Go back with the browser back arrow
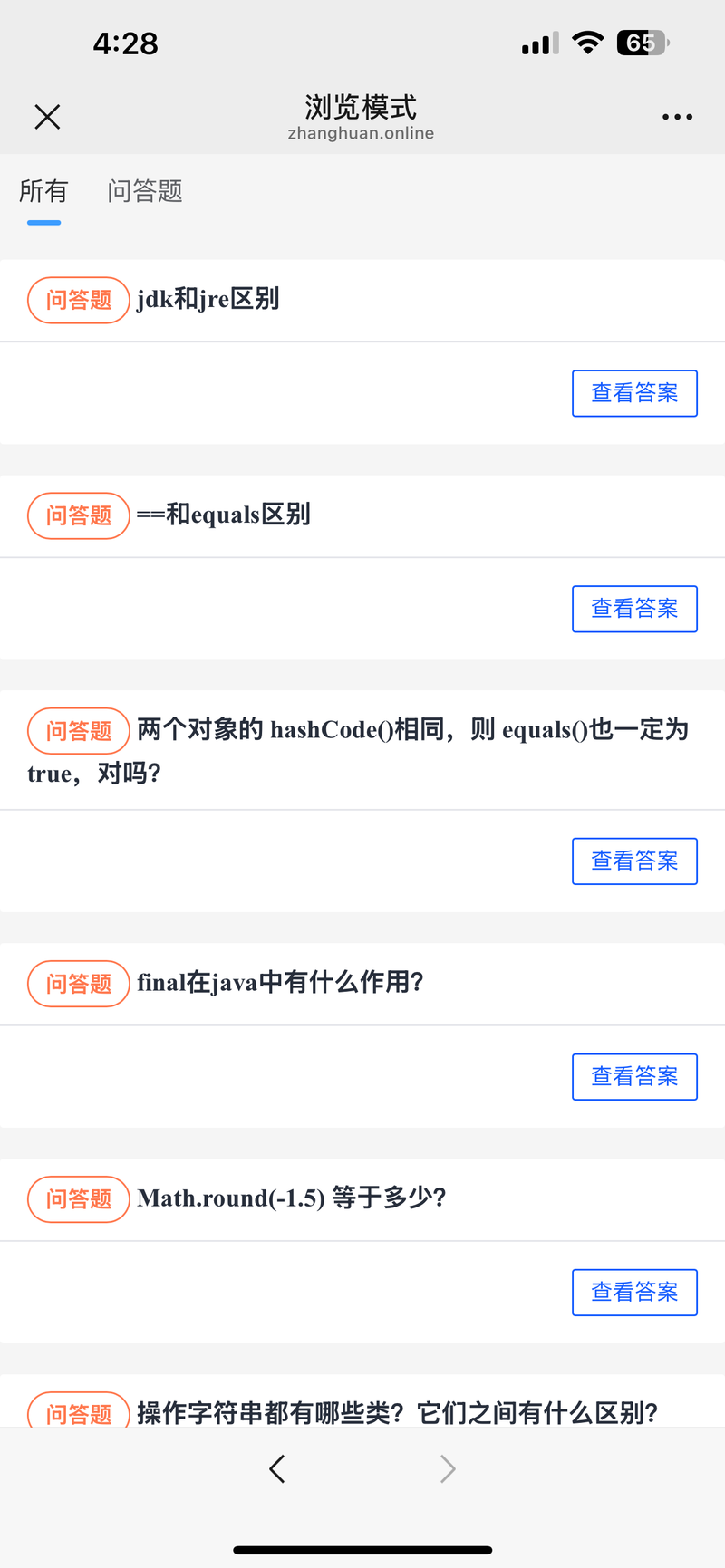Image resolution: width=725 pixels, height=1568 pixels. point(277,1468)
